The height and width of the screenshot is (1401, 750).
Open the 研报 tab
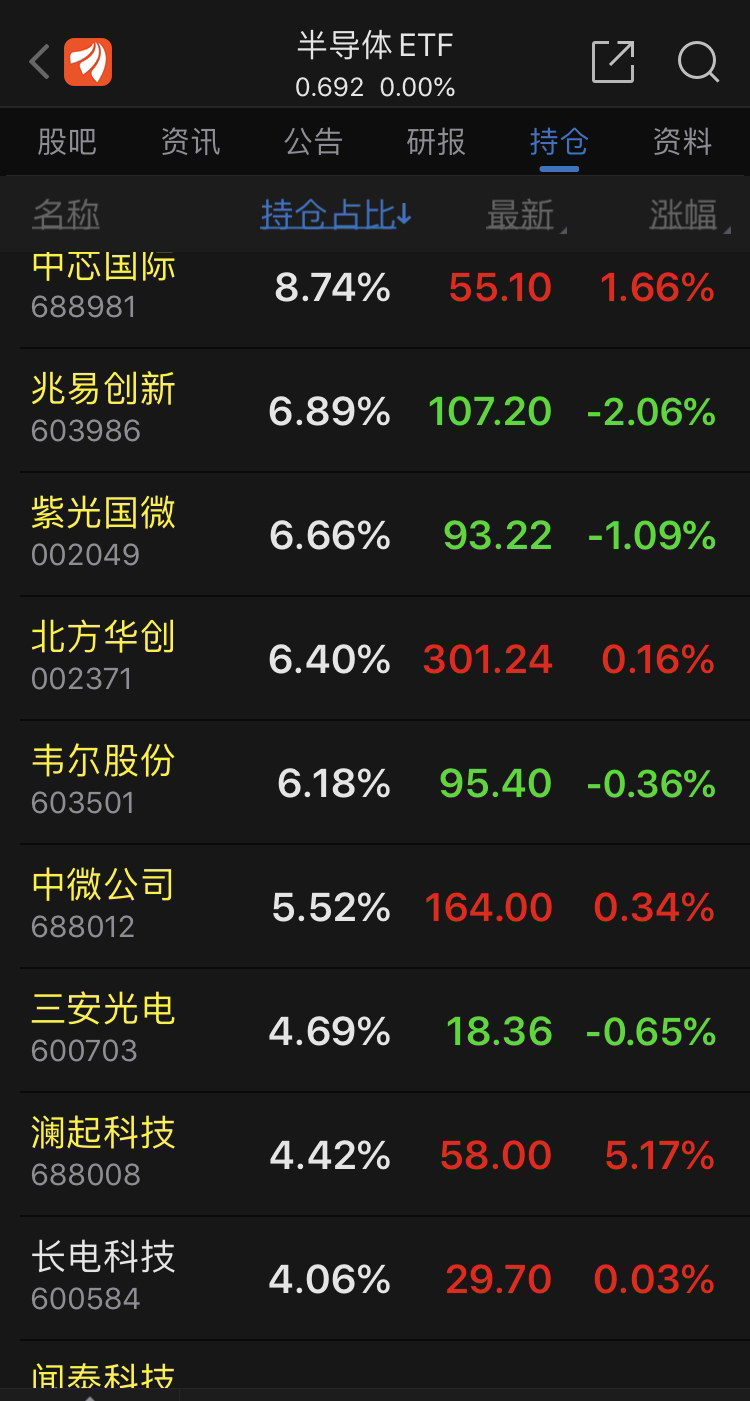click(x=436, y=142)
